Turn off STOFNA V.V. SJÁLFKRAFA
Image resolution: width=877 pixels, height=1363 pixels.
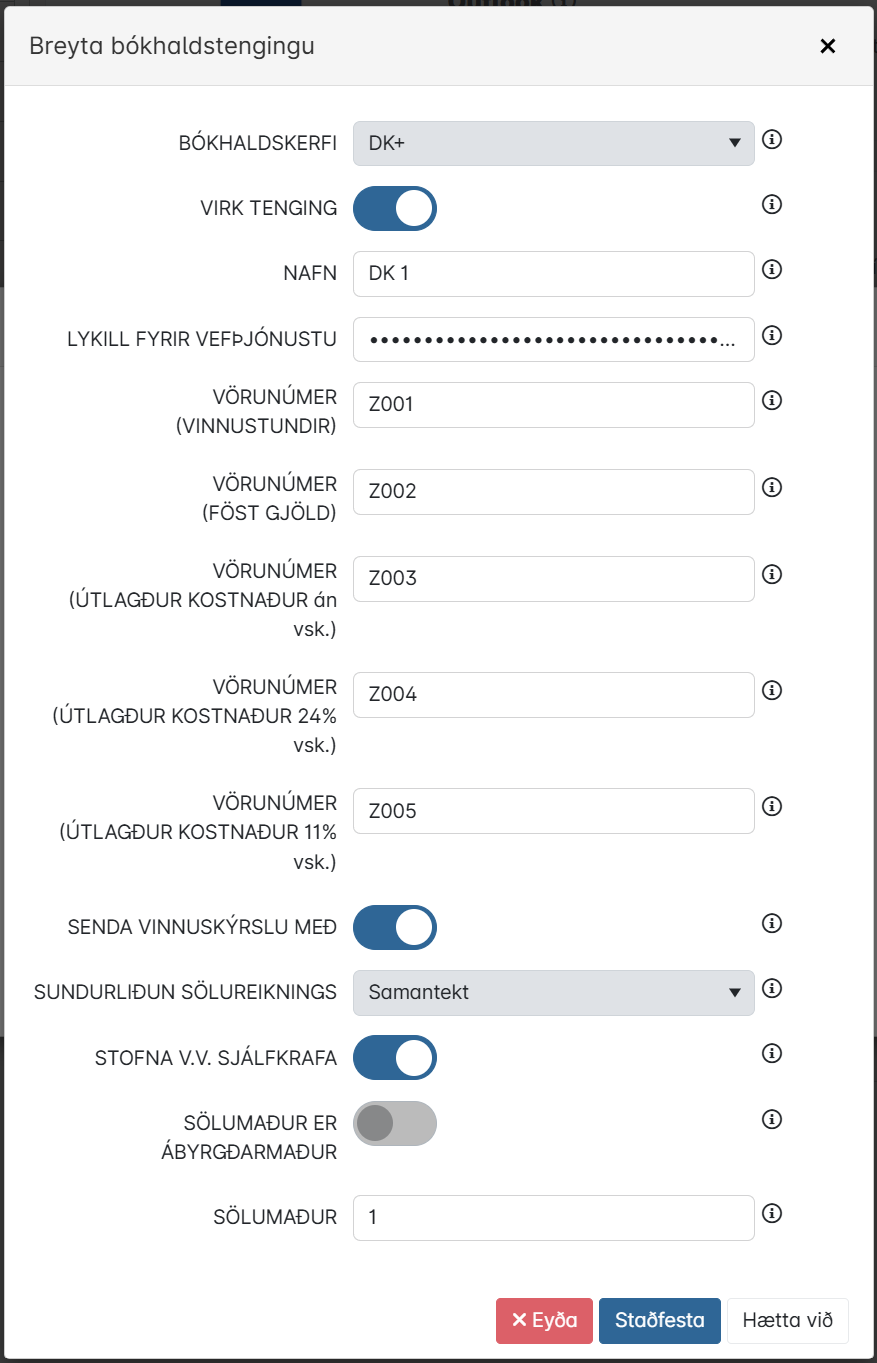click(395, 1058)
